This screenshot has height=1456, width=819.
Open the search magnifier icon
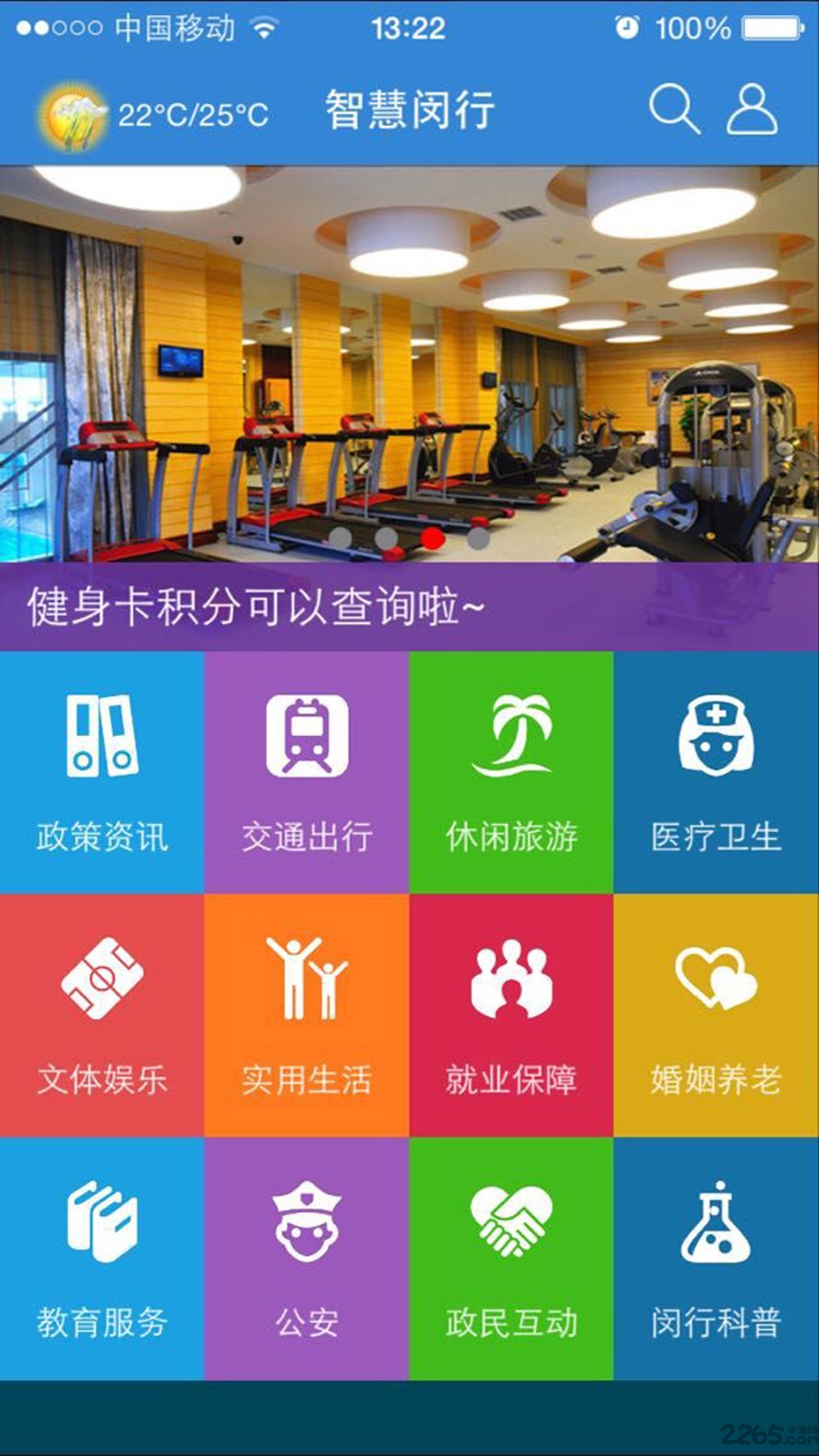tap(673, 109)
